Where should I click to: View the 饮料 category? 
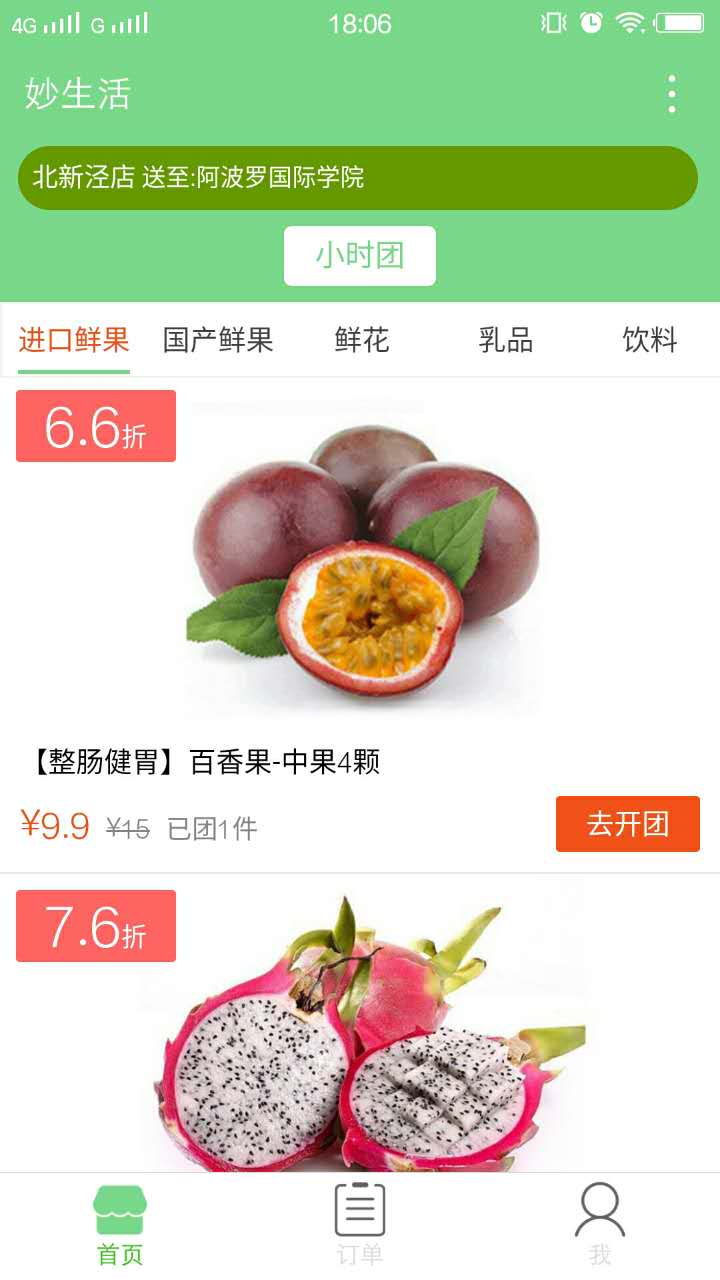point(650,340)
